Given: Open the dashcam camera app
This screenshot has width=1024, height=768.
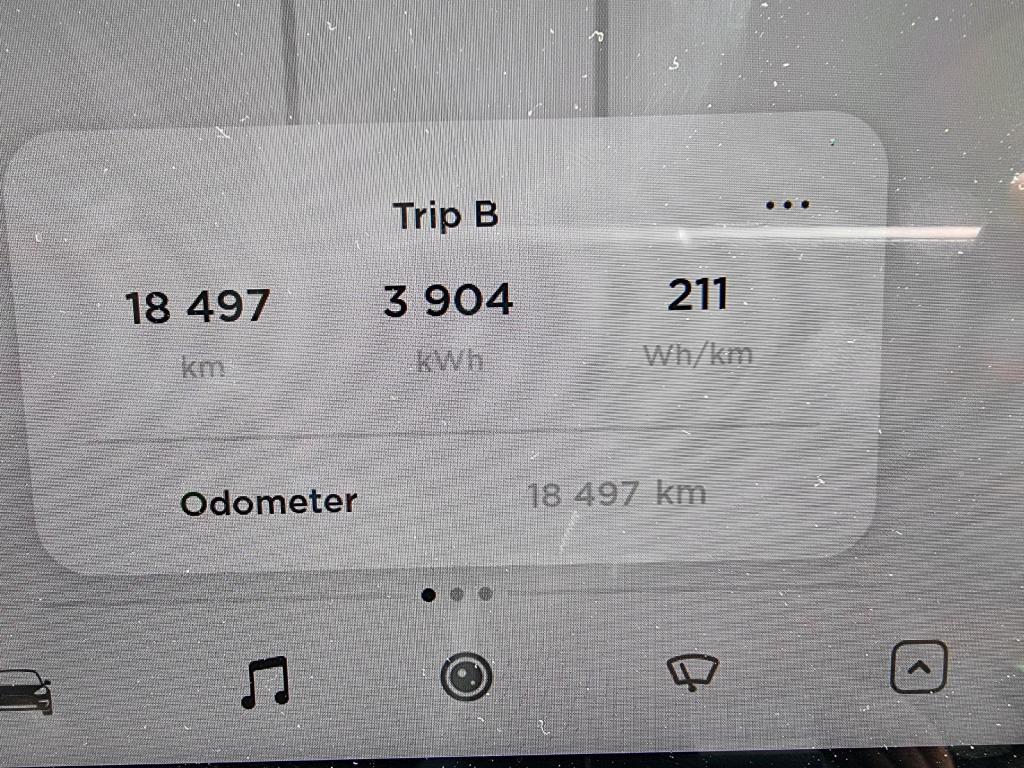Looking at the screenshot, I should [x=466, y=678].
